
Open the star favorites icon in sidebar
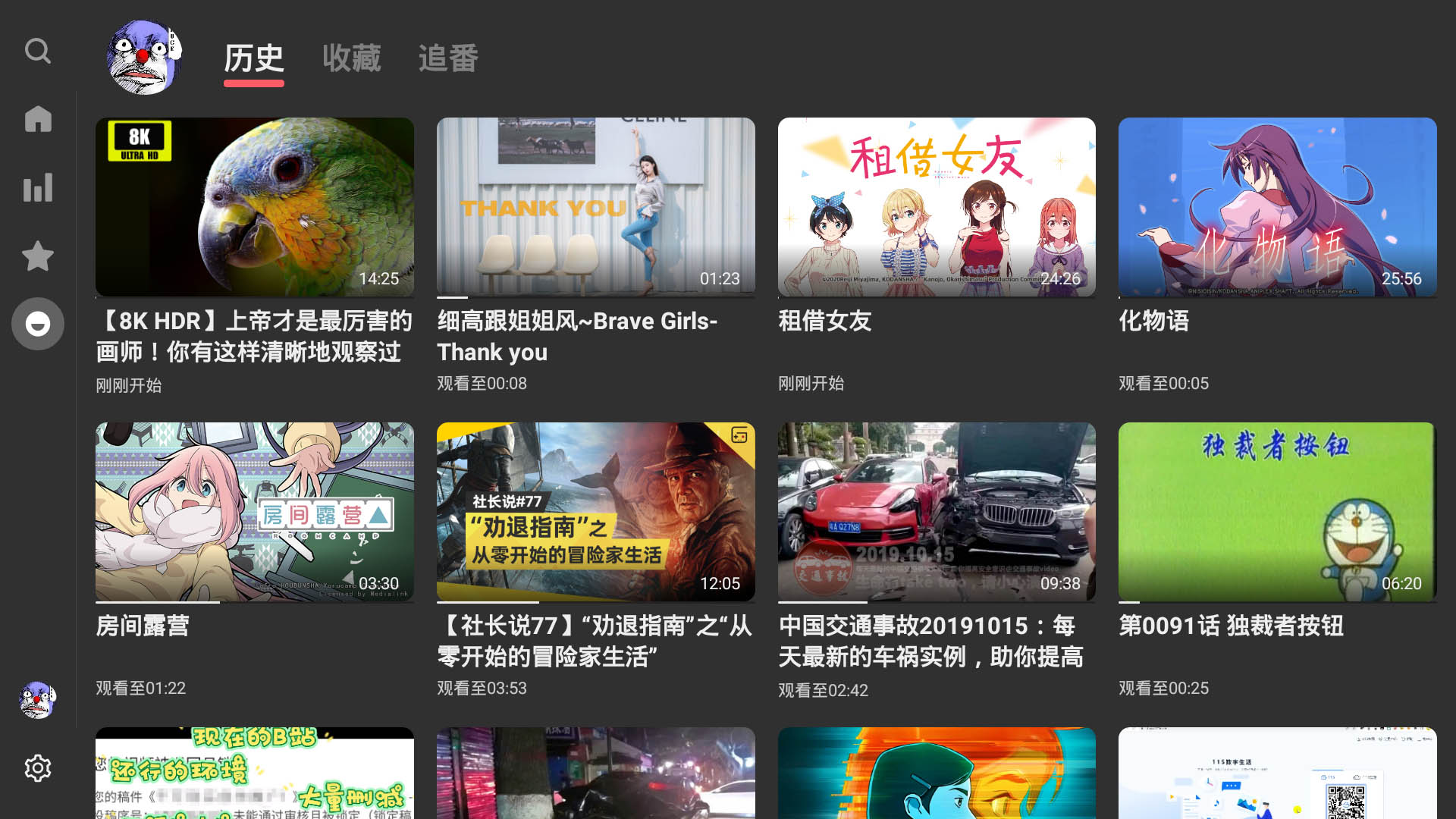[37, 256]
